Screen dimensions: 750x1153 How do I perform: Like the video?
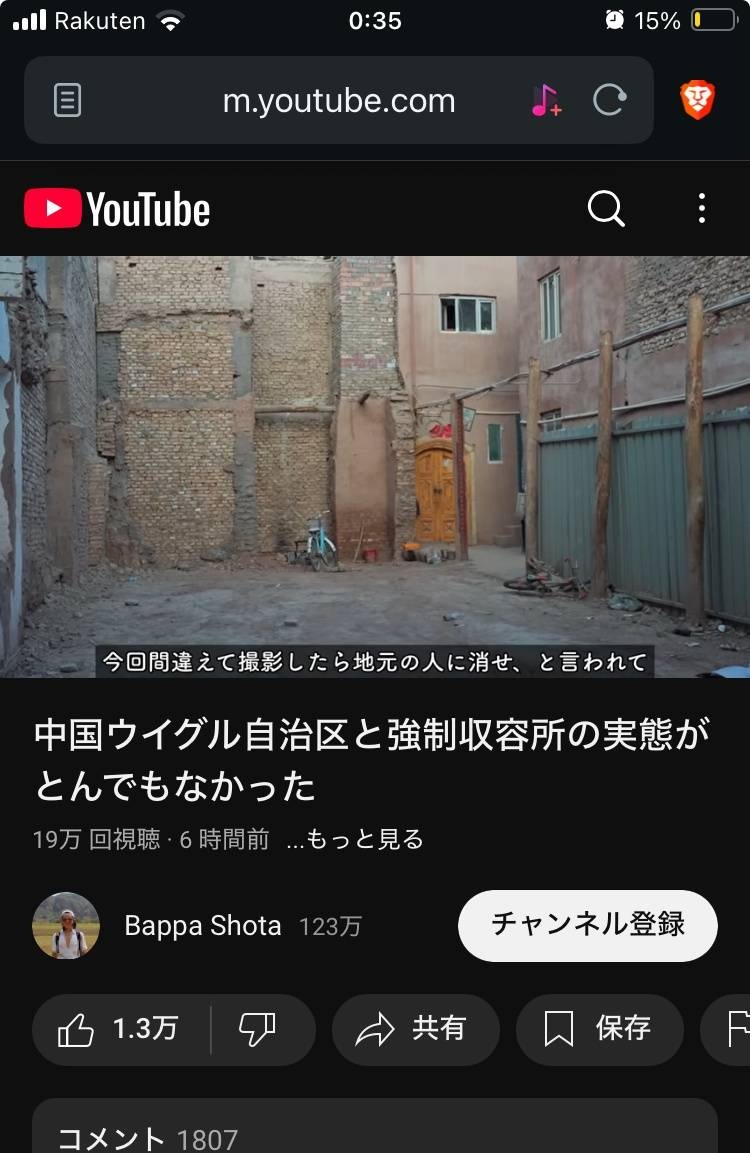[x=120, y=1029]
